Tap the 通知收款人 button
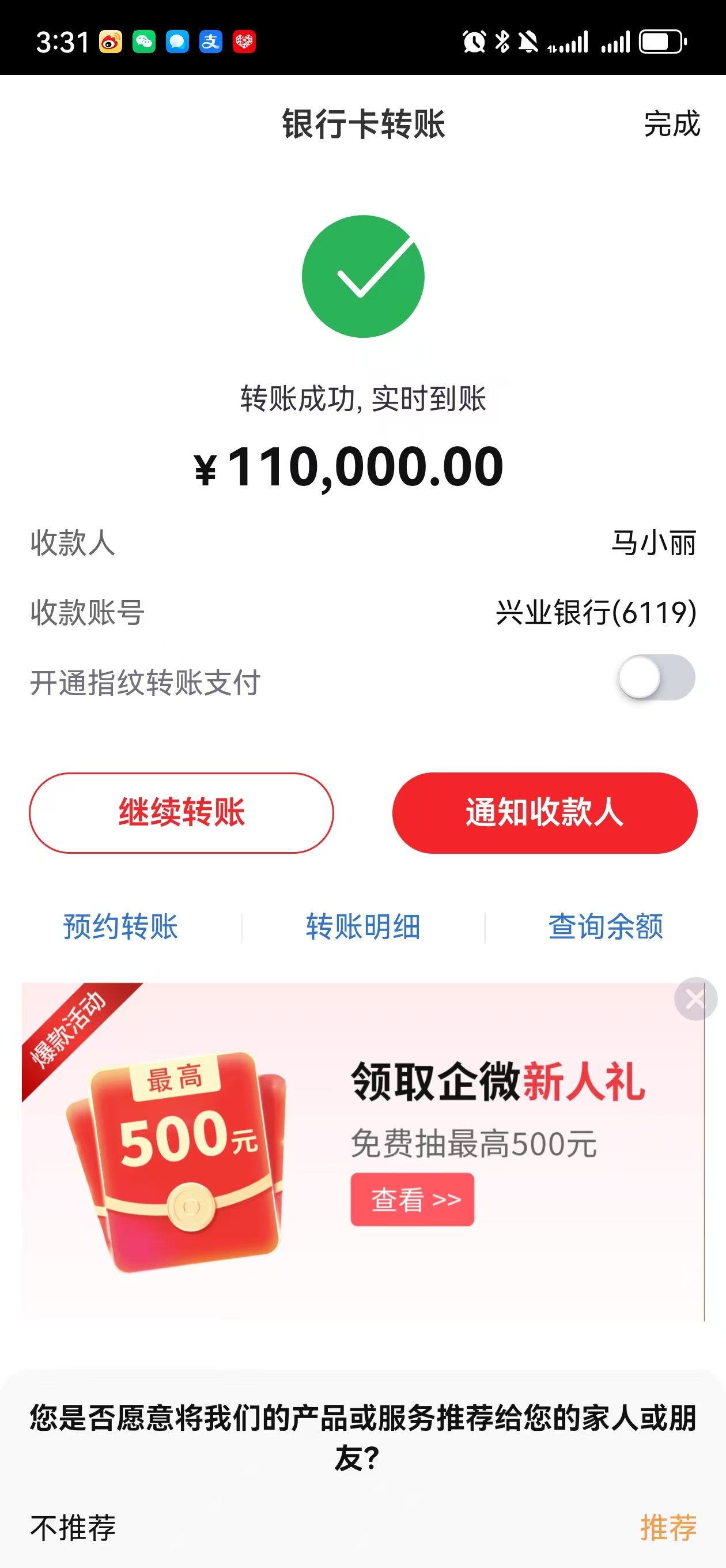Image resolution: width=726 pixels, height=1568 pixels. [544, 813]
